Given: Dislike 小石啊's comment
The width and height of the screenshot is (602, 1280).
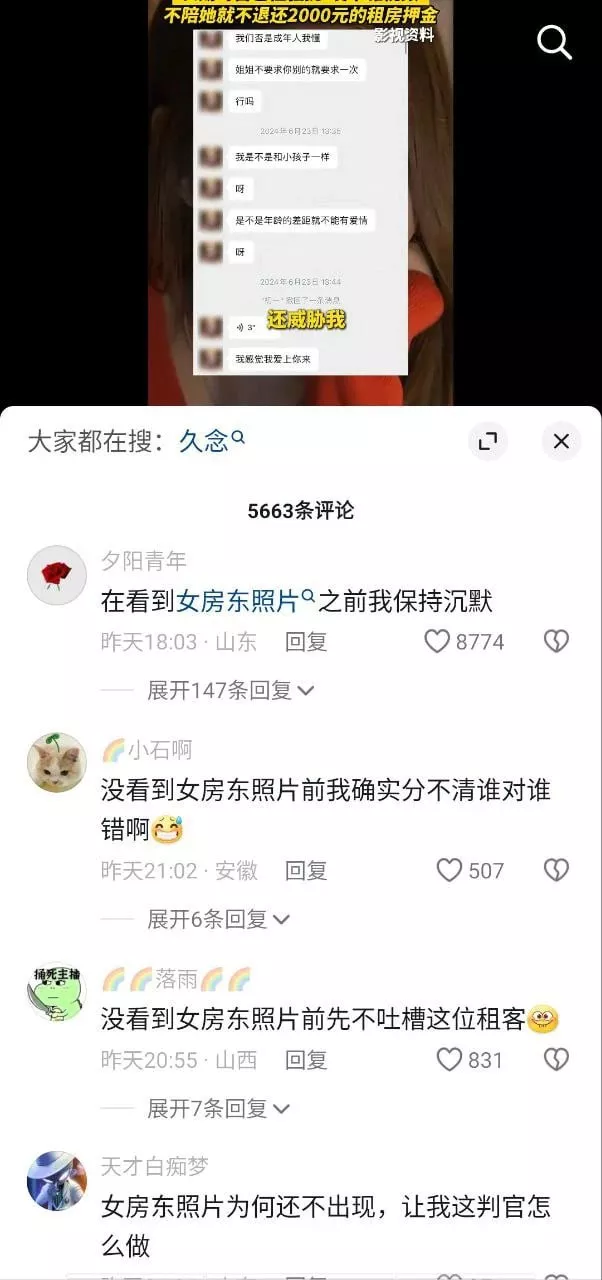Looking at the screenshot, I should click(x=556, y=871).
